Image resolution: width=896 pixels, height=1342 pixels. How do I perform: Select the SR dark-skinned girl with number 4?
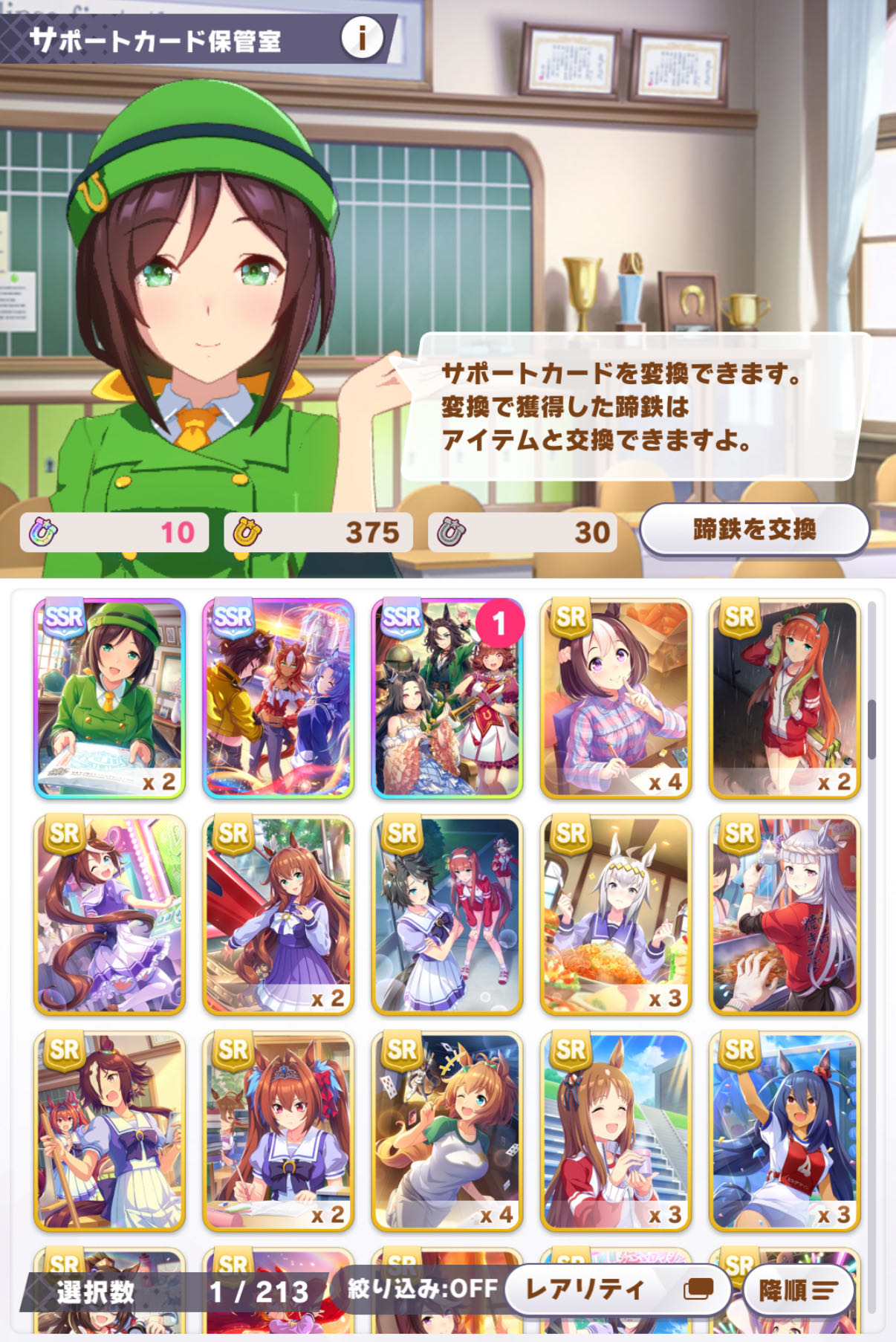(785, 1131)
